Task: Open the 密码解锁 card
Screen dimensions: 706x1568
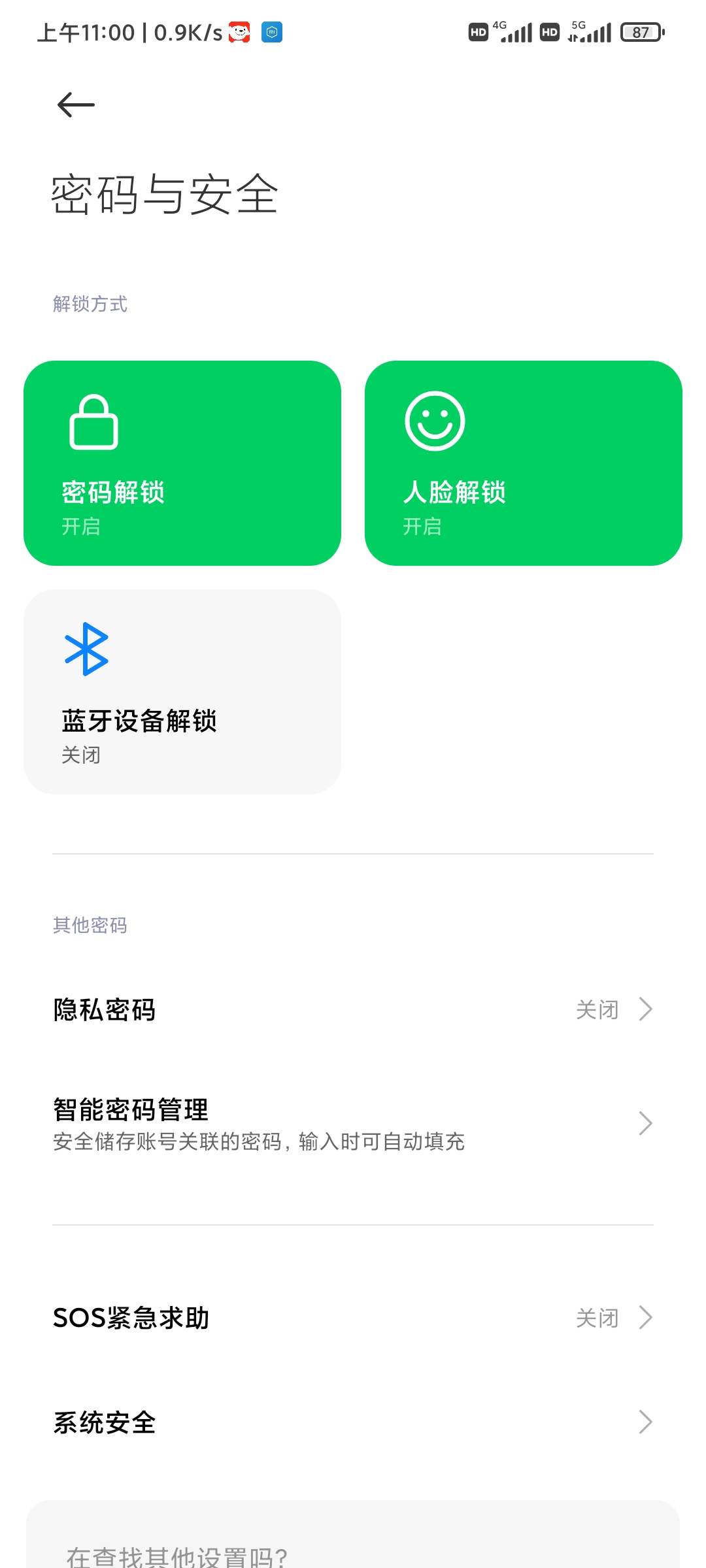Action: (182, 463)
